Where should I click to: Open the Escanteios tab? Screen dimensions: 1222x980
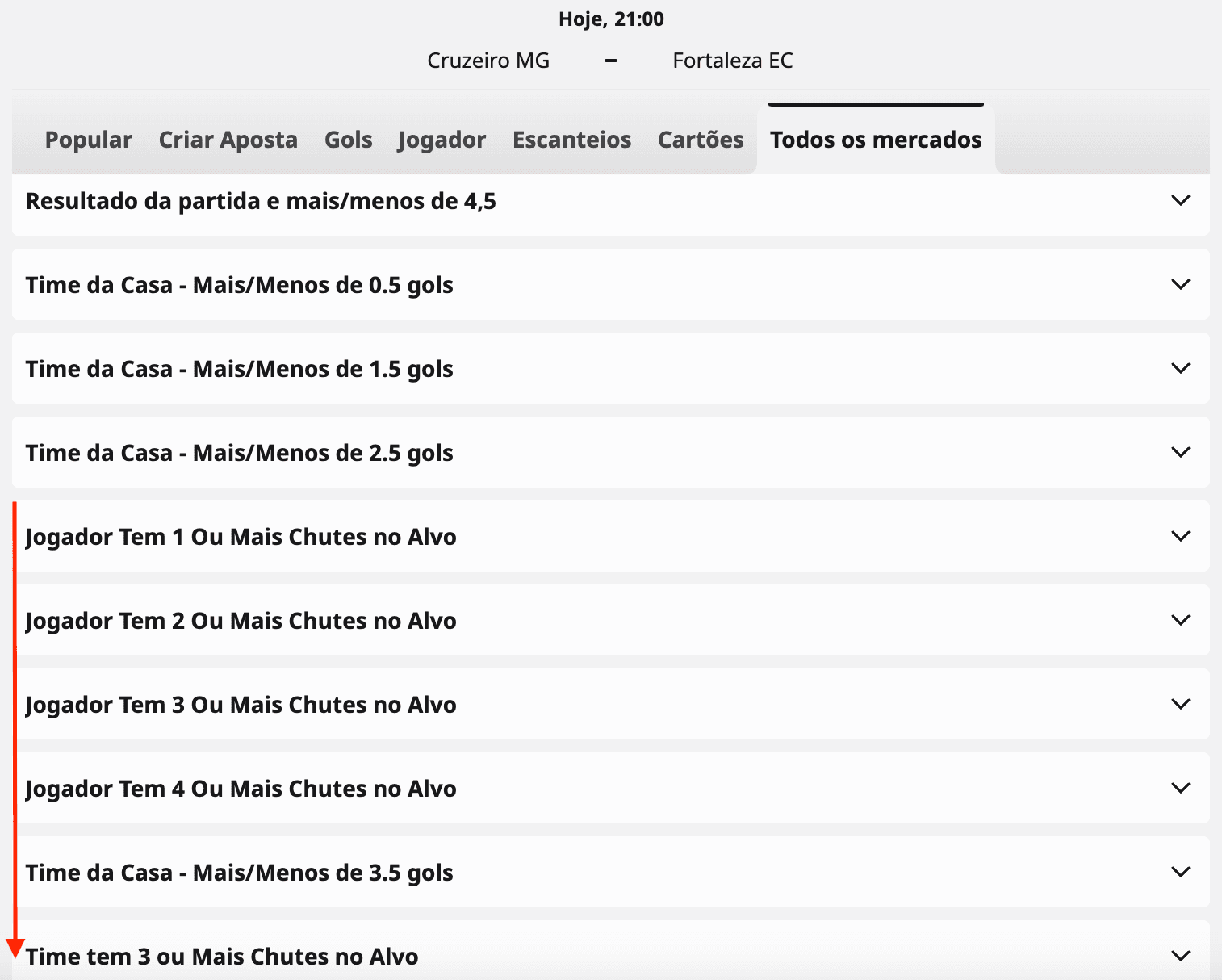tap(572, 140)
